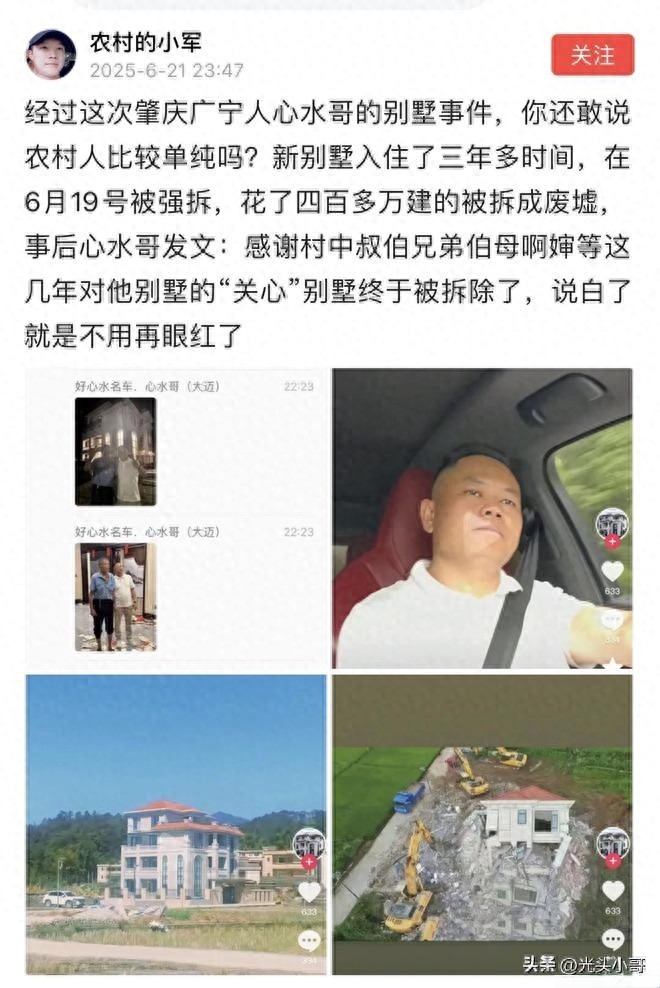Open the villa under blue sky photo
The width and height of the screenshot is (660, 988).
point(176,824)
